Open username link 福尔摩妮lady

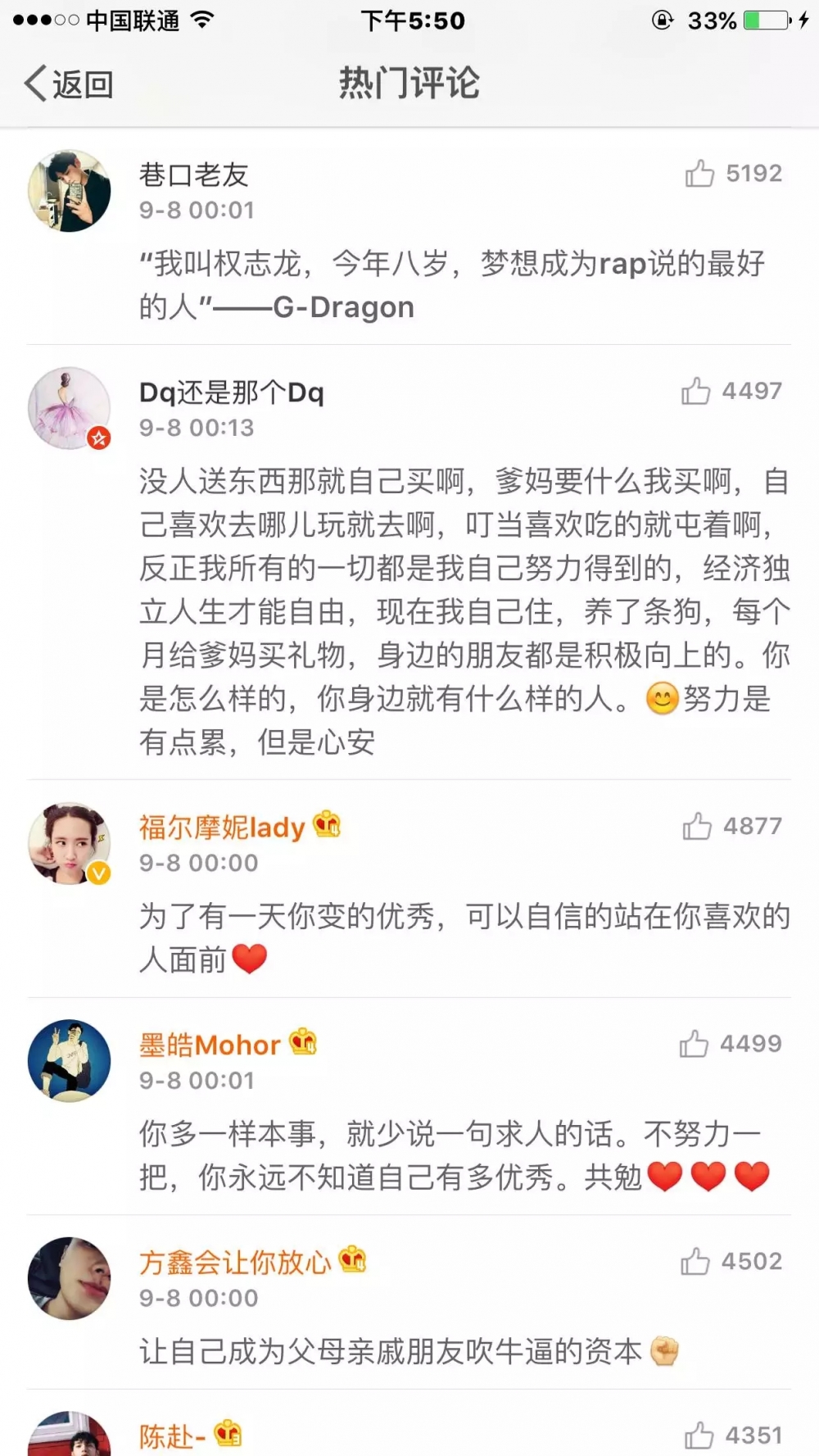point(222,827)
